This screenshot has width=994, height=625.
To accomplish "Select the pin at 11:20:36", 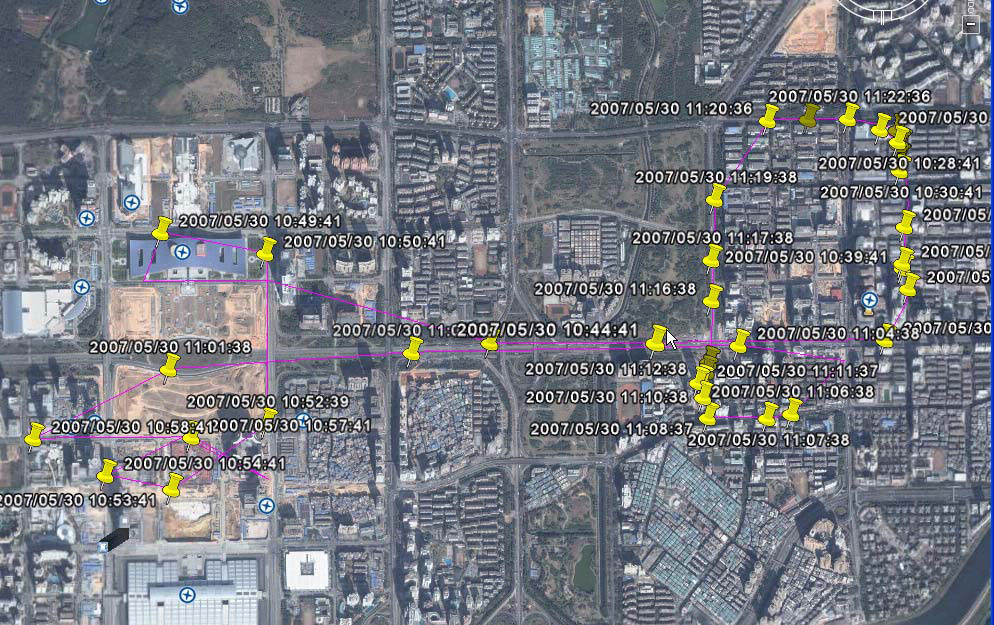I will click(x=769, y=115).
